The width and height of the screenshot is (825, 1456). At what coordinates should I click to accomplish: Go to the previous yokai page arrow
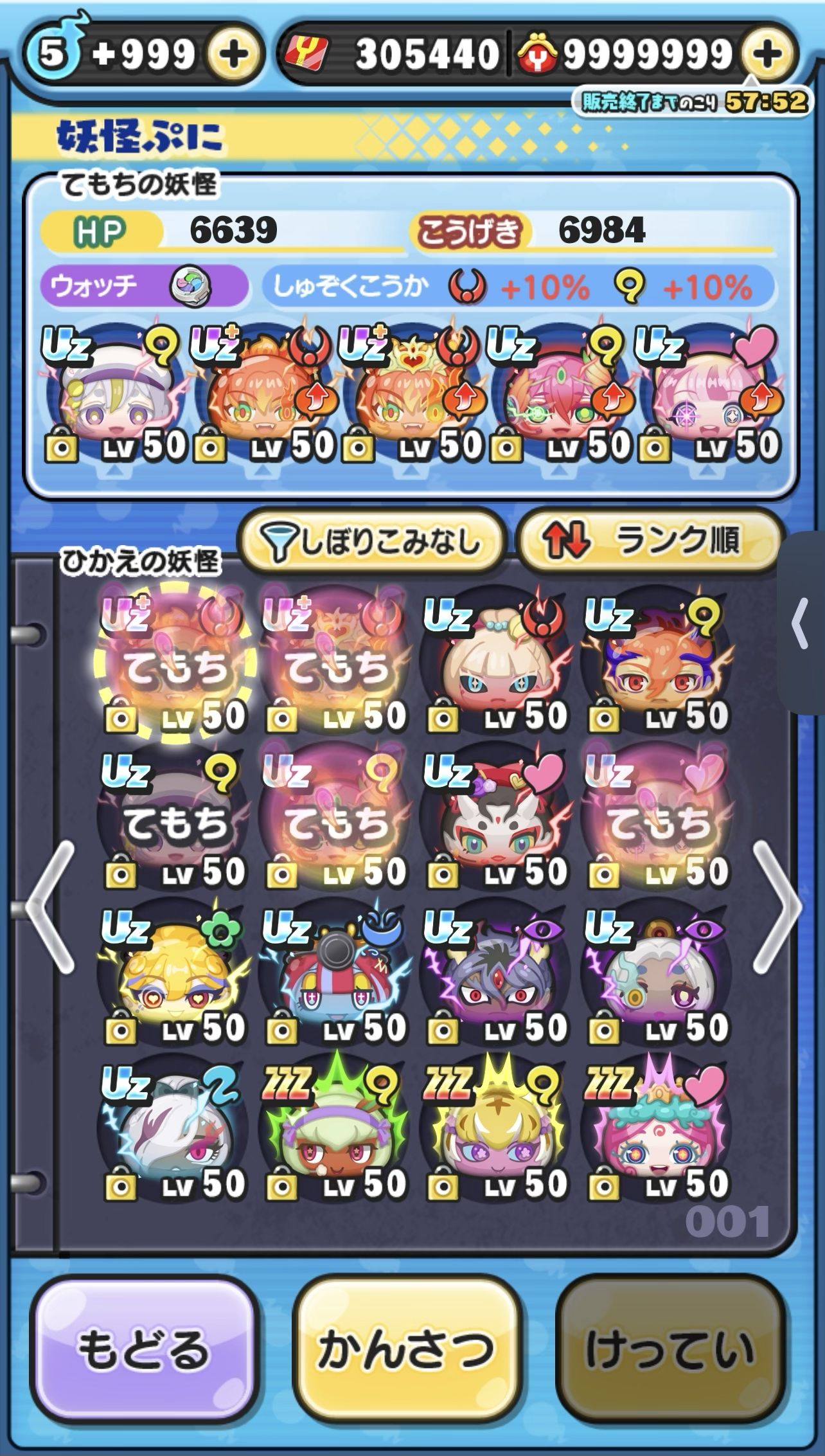[49, 907]
